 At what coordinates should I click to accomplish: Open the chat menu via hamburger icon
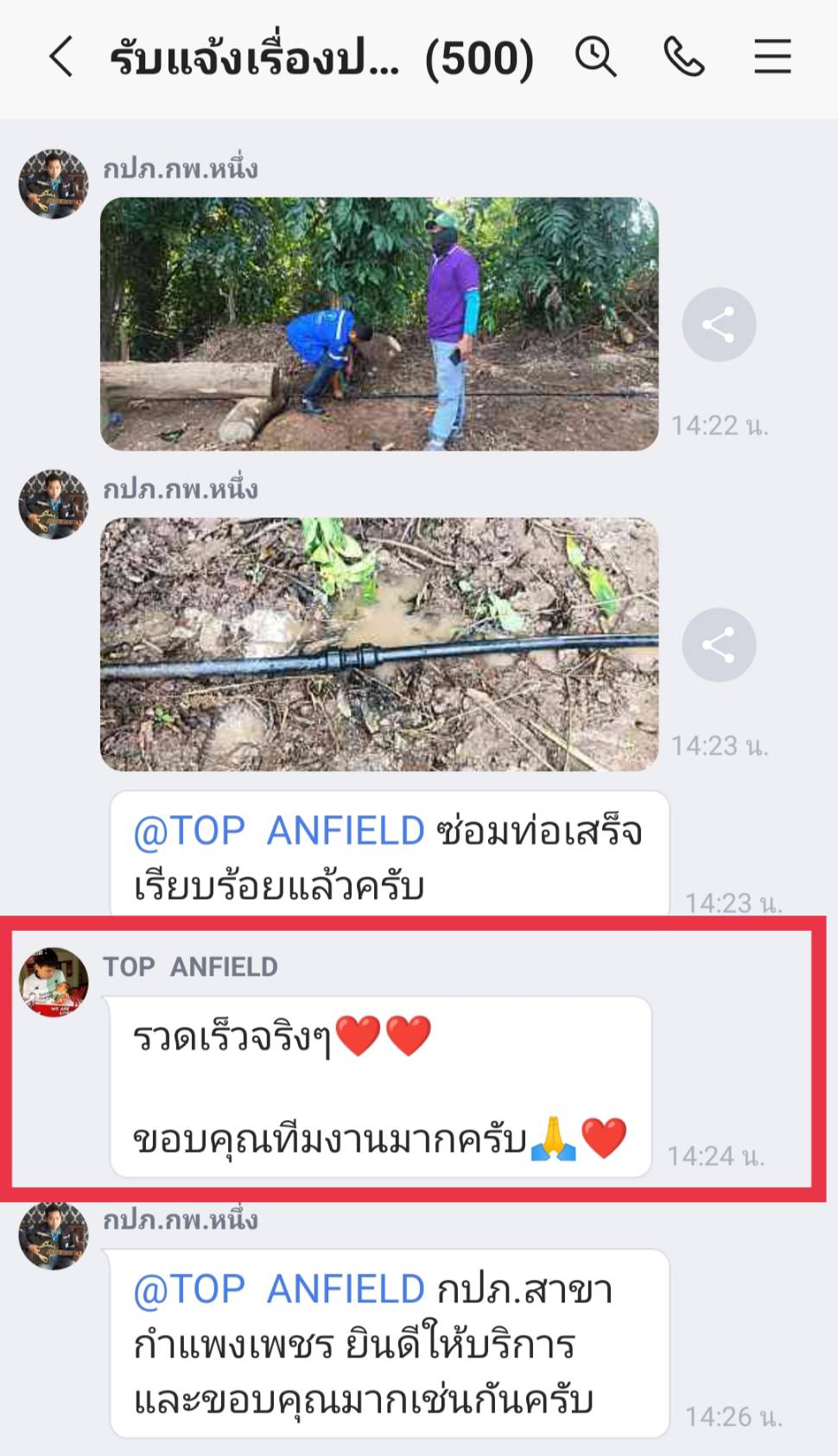[771, 57]
